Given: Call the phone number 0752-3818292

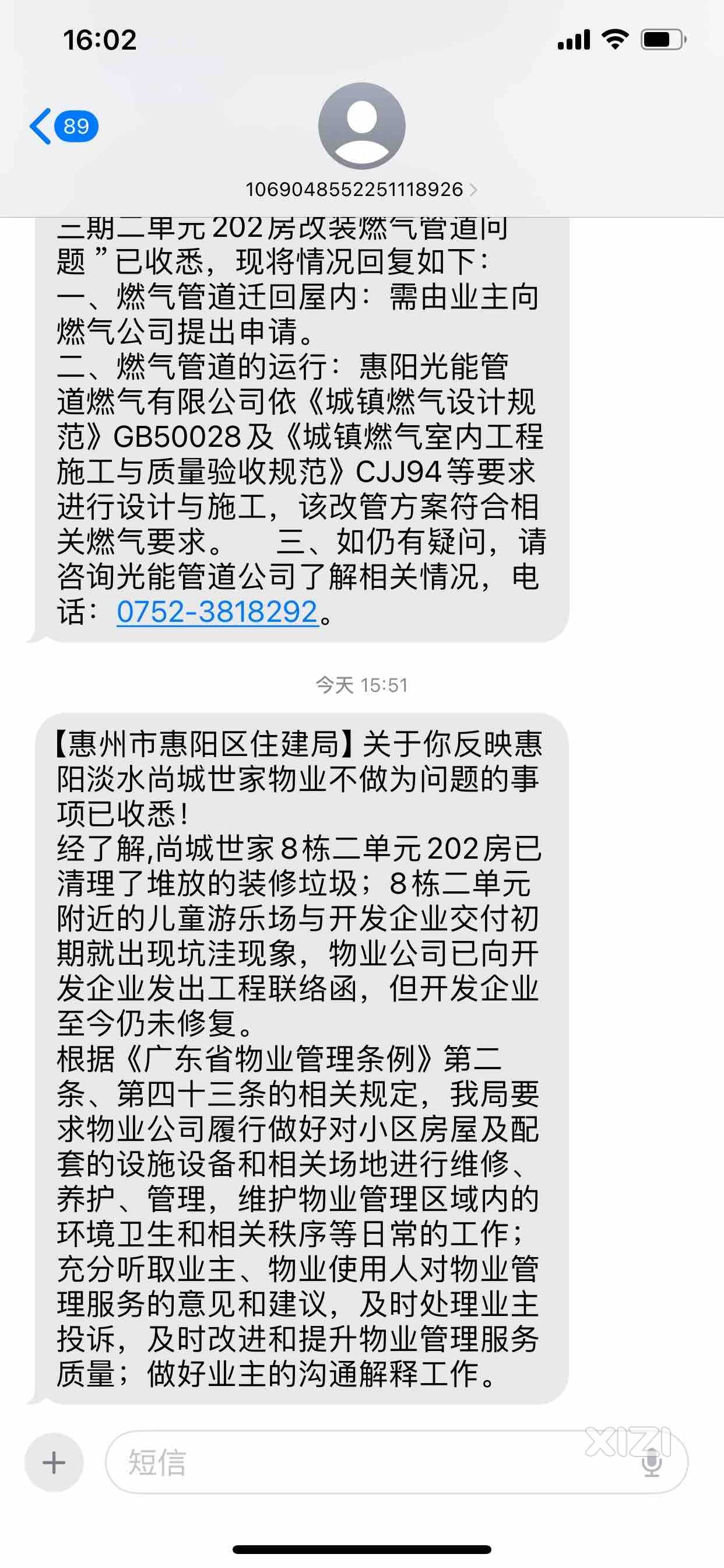Looking at the screenshot, I should 217,611.
